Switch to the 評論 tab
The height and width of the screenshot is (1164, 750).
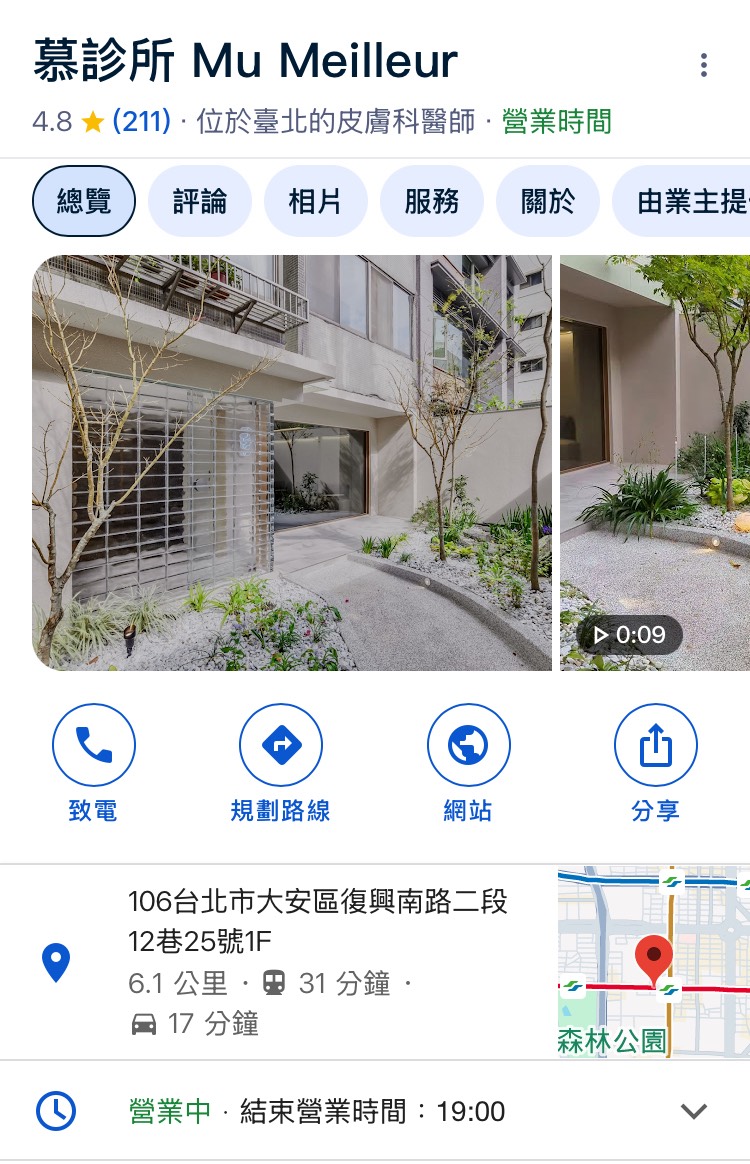(200, 201)
